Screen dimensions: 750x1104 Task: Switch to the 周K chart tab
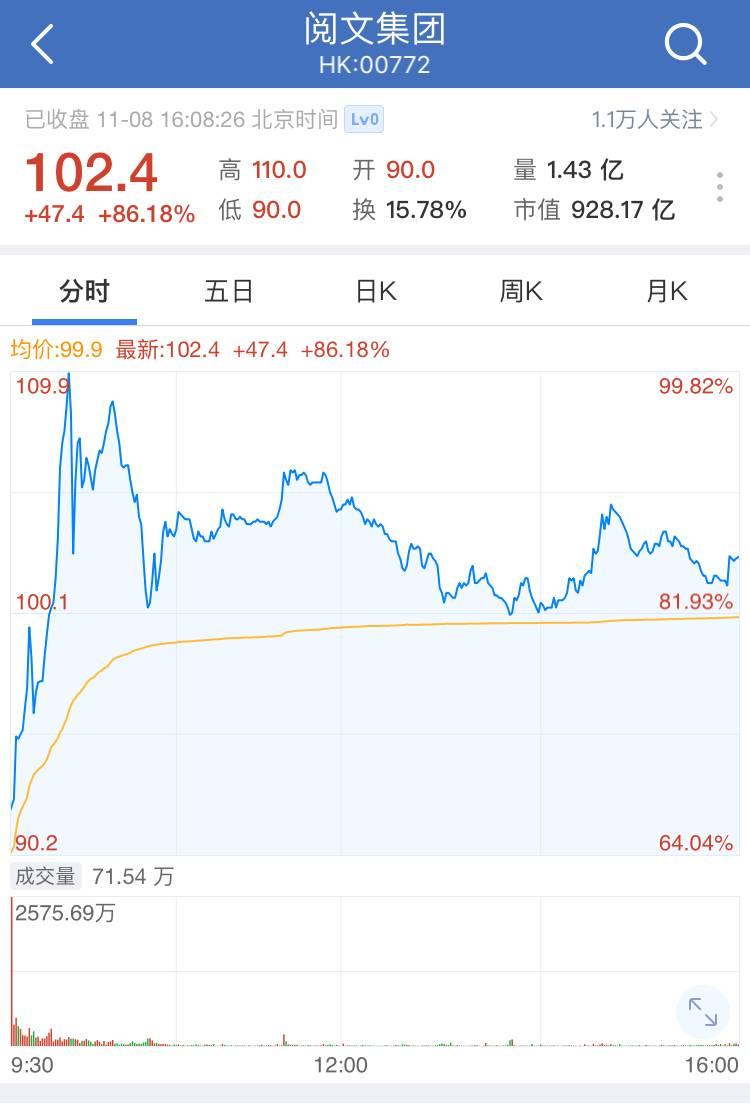pos(521,291)
